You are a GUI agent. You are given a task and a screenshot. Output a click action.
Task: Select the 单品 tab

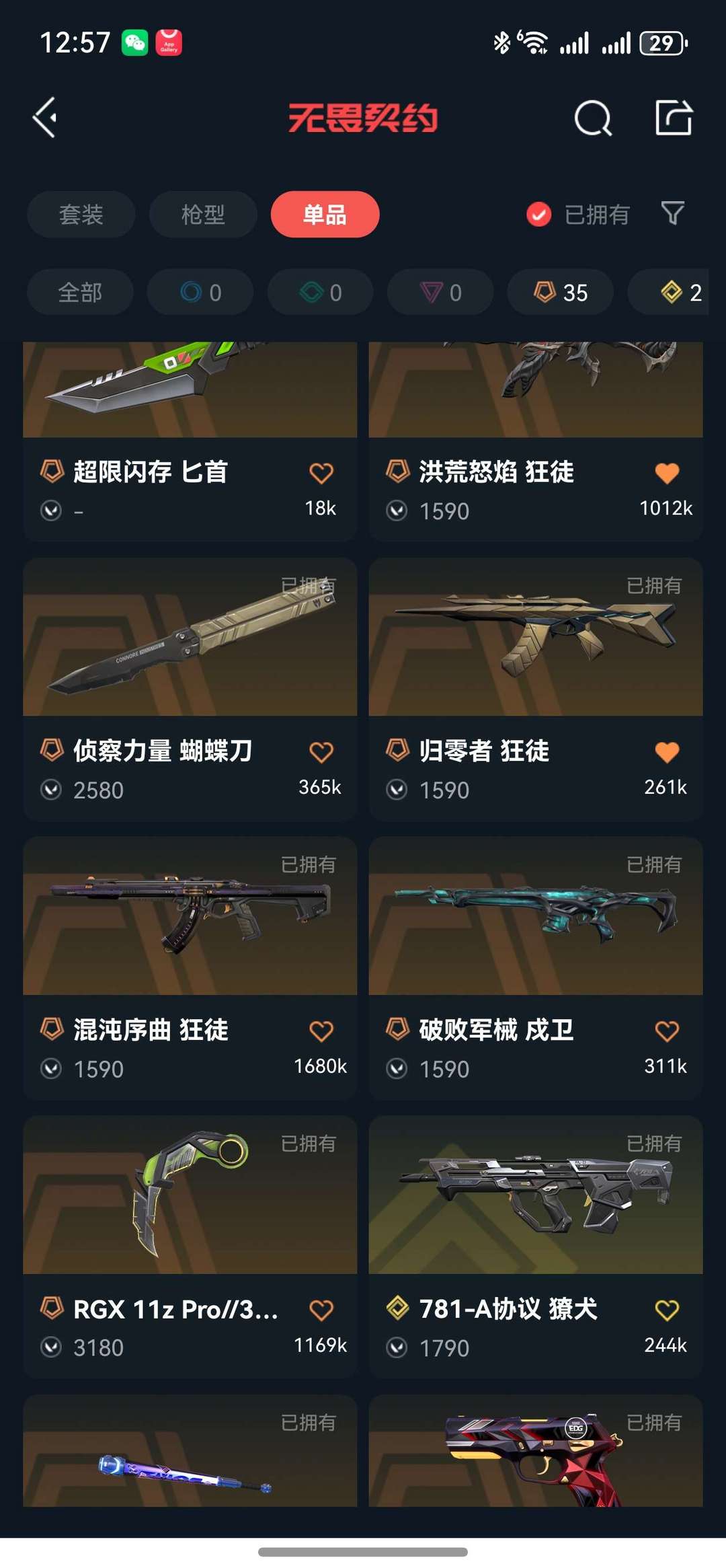tap(325, 215)
